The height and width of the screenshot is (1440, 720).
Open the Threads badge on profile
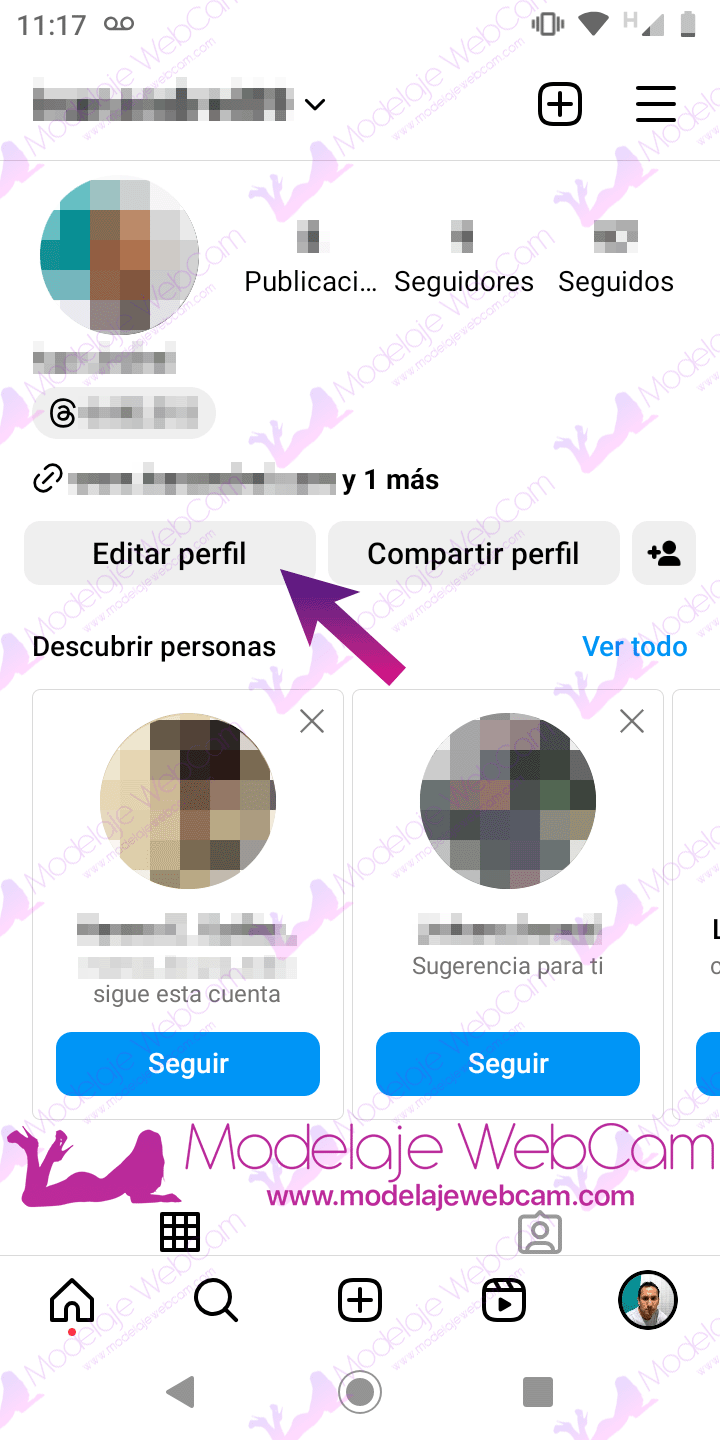pyautogui.click(x=124, y=413)
